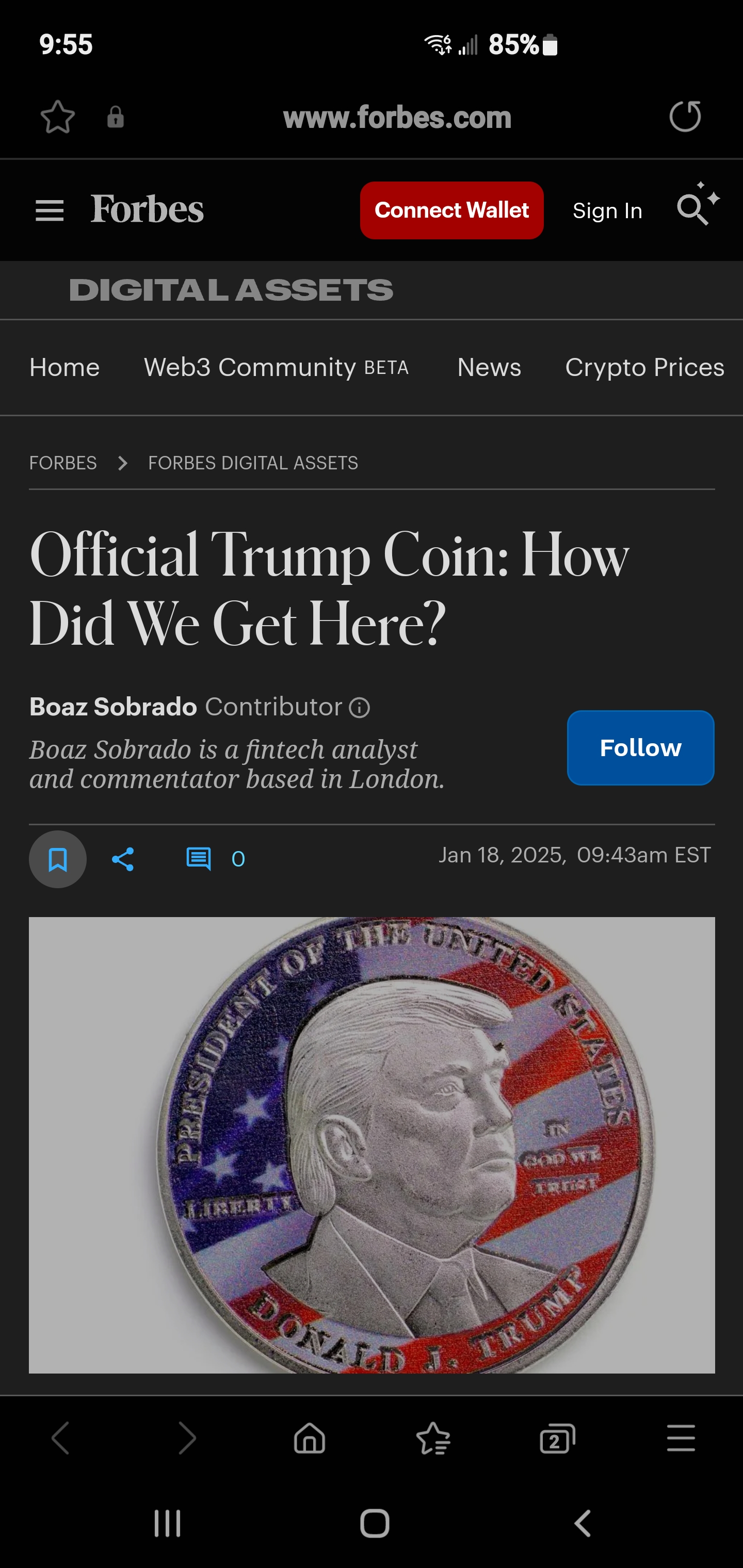Tap the Connect Wallet button
743x1568 pixels.
click(451, 210)
